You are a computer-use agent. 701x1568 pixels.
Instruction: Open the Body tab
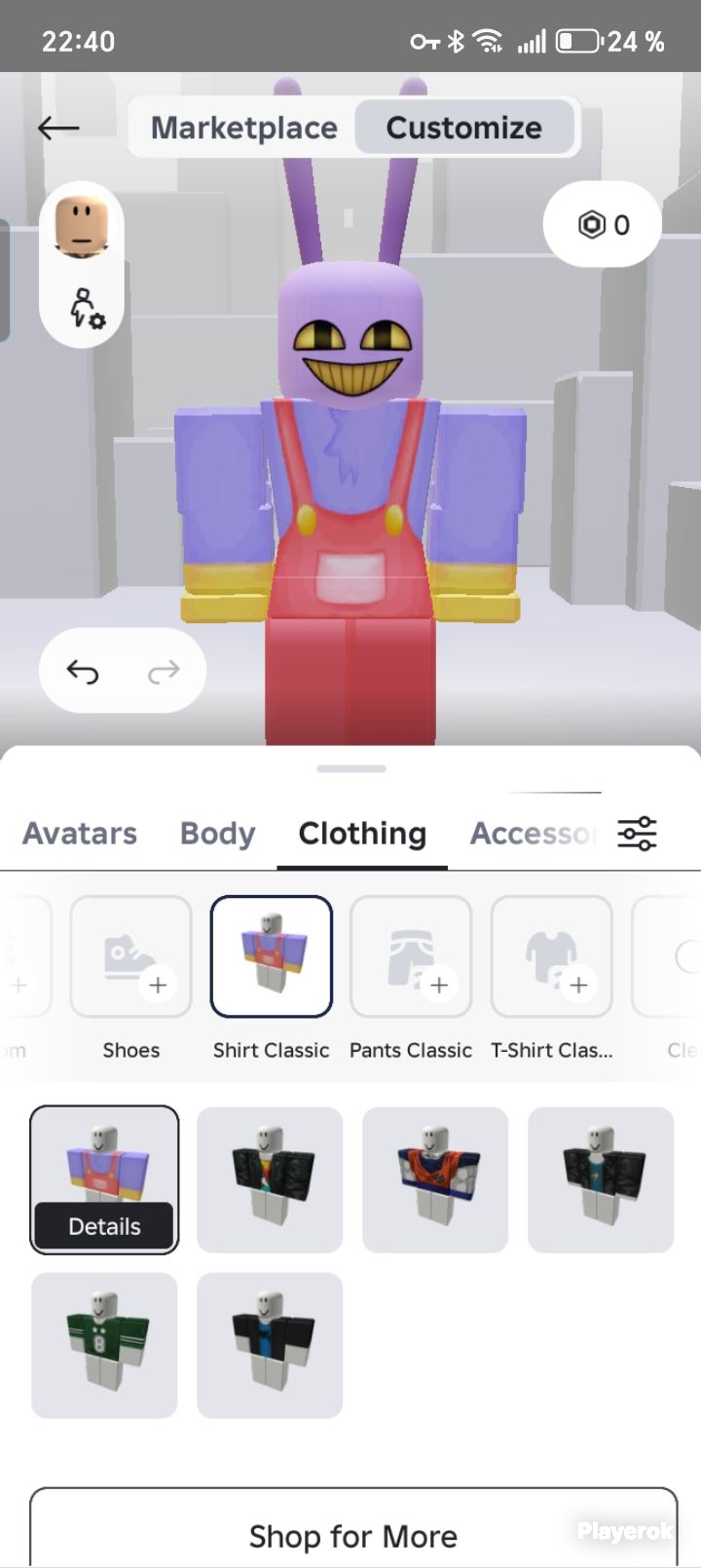(x=218, y=834)
